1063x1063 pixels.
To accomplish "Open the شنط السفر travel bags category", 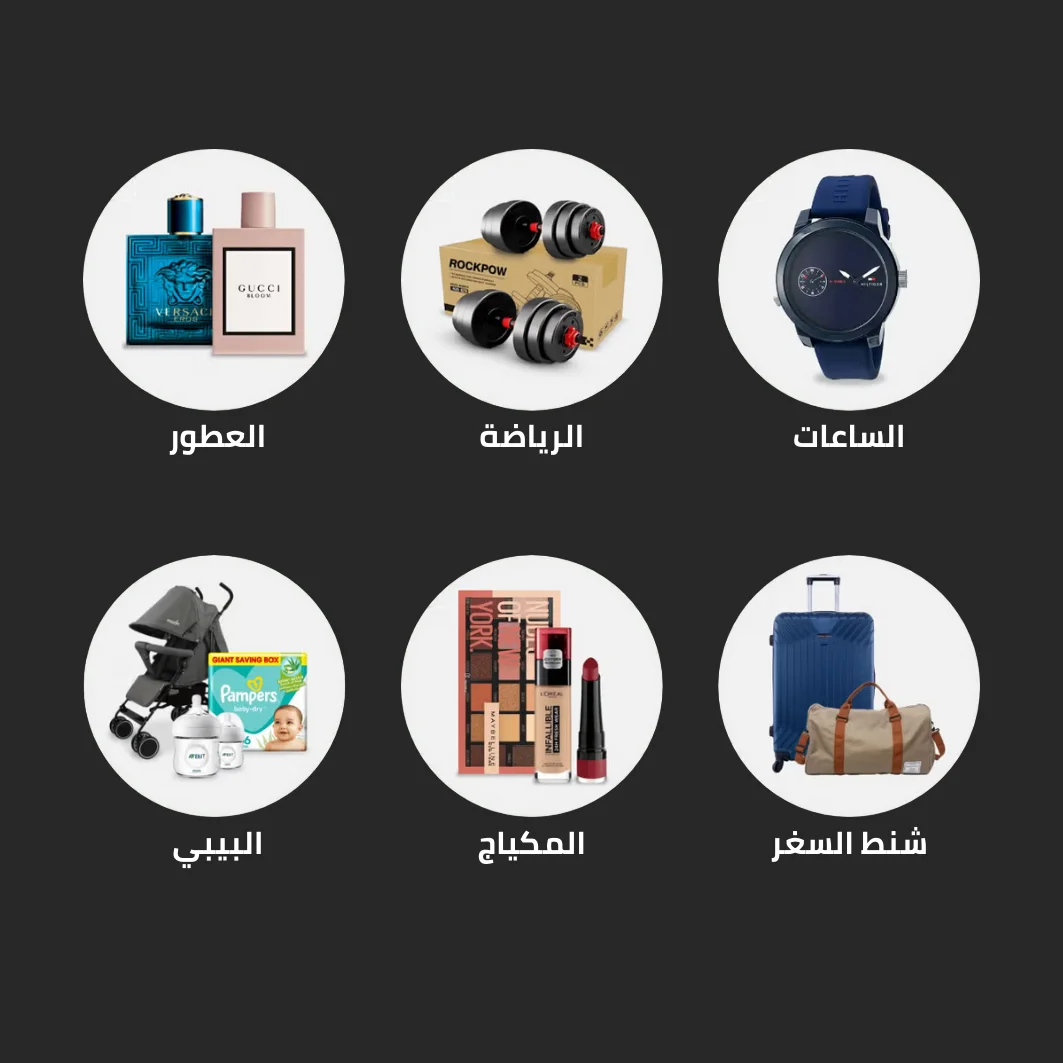I will 848,686.
